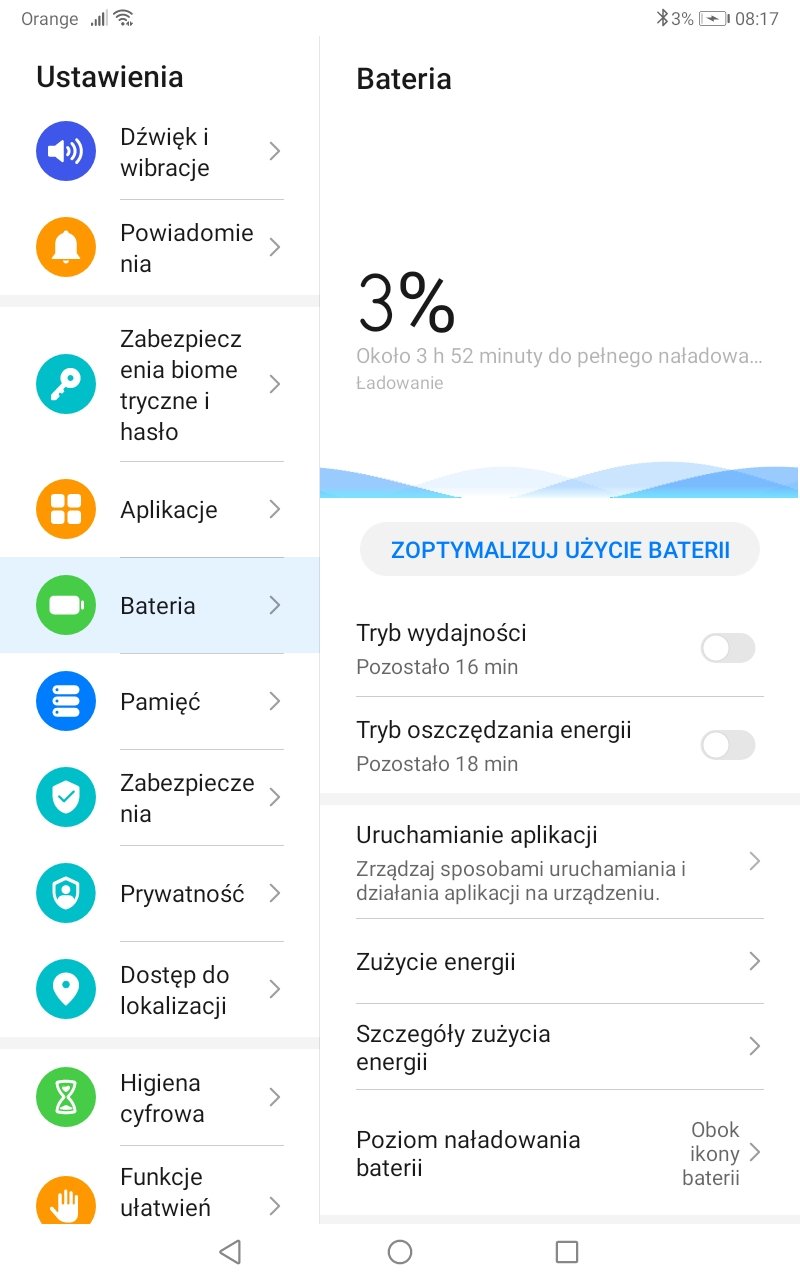Open Zabezpieczenia biometryczne i hasło

click(x=160, y=385)
